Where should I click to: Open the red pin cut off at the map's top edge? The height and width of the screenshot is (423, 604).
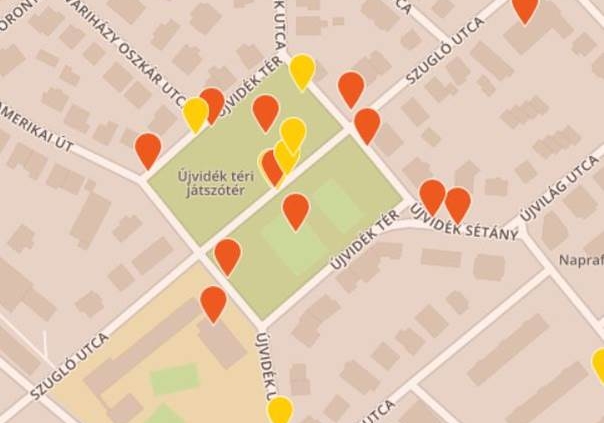(524, 8)
